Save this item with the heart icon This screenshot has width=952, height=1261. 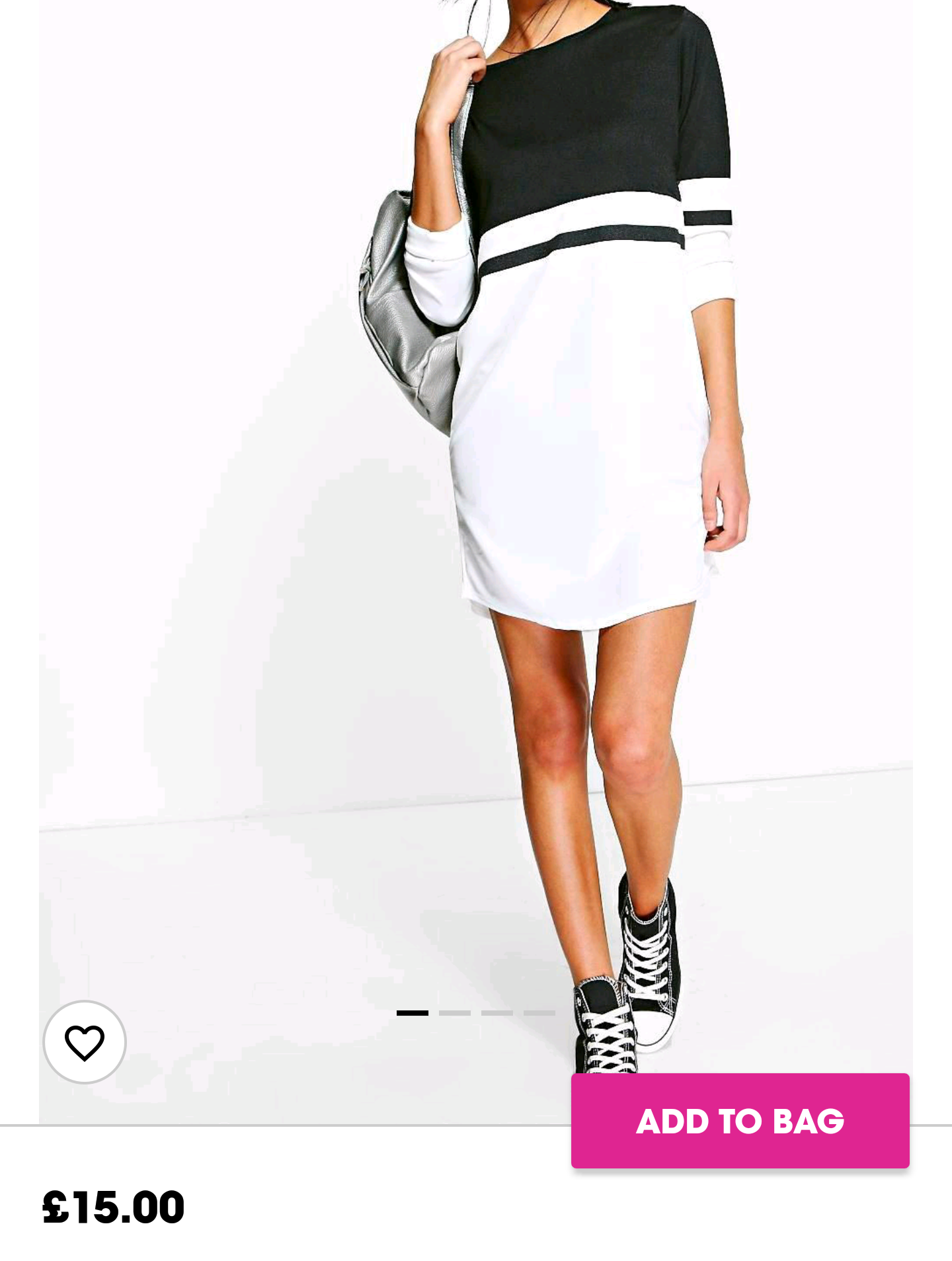pos(85,1042)
